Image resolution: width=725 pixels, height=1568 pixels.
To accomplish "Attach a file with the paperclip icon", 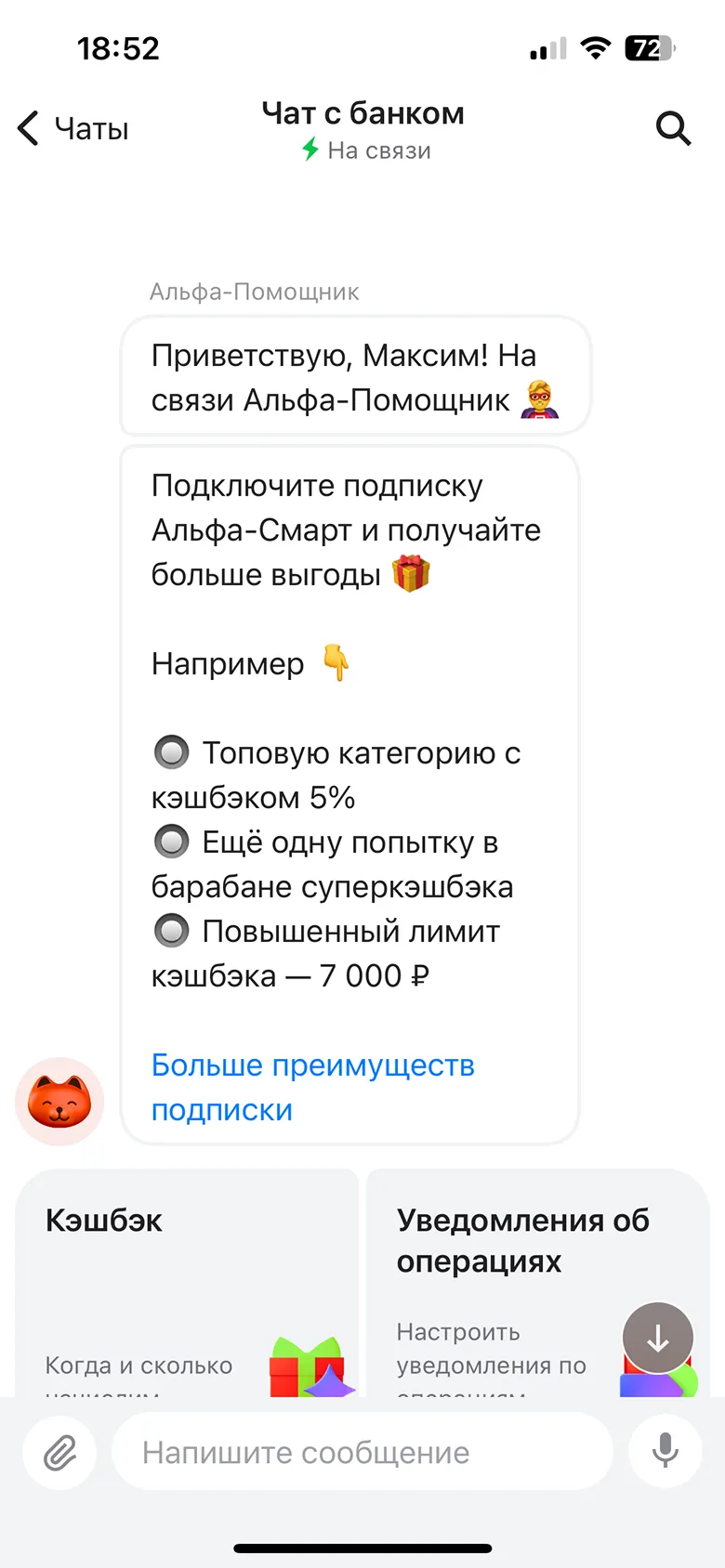I will pyautogui.click(x=60, y=1452).
